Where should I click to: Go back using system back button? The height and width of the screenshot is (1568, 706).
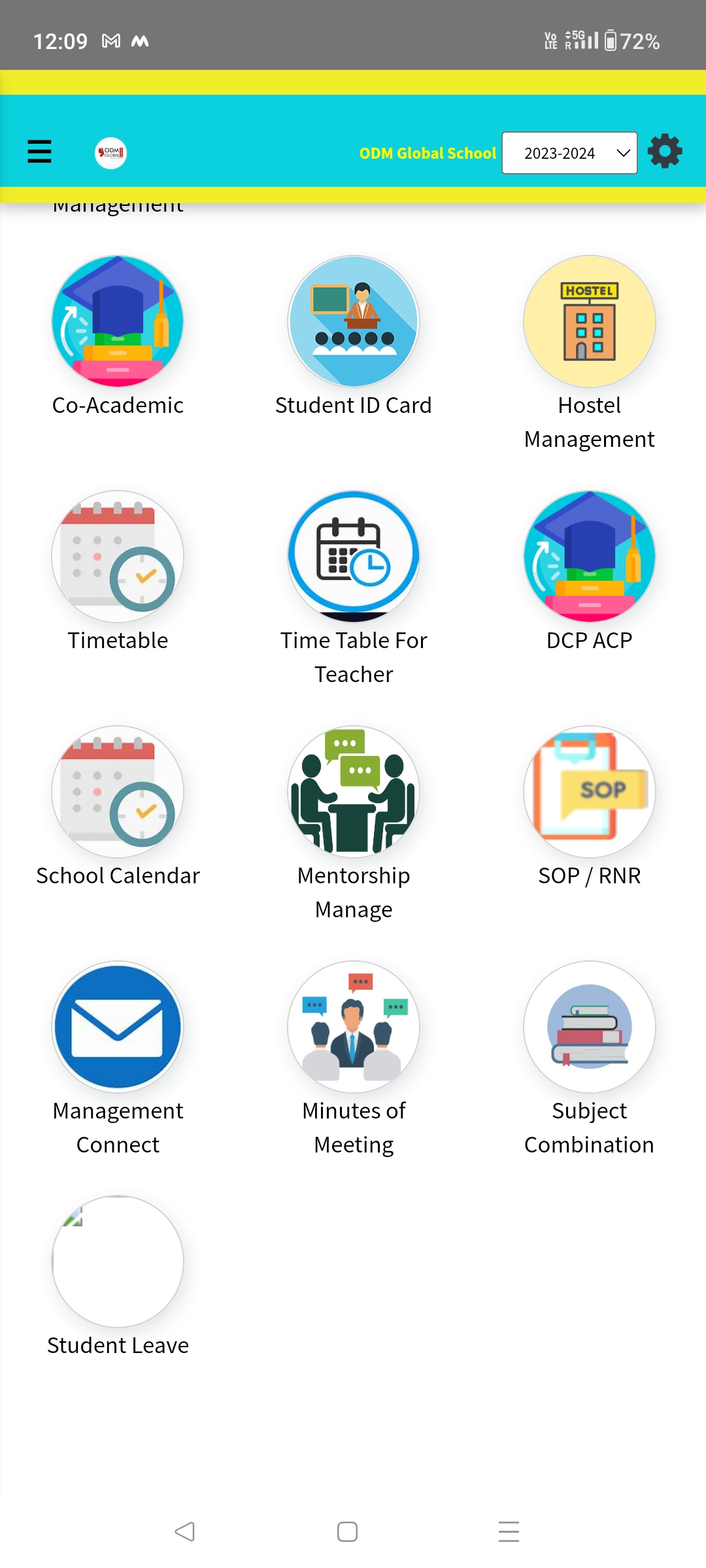pos(185,1531)
